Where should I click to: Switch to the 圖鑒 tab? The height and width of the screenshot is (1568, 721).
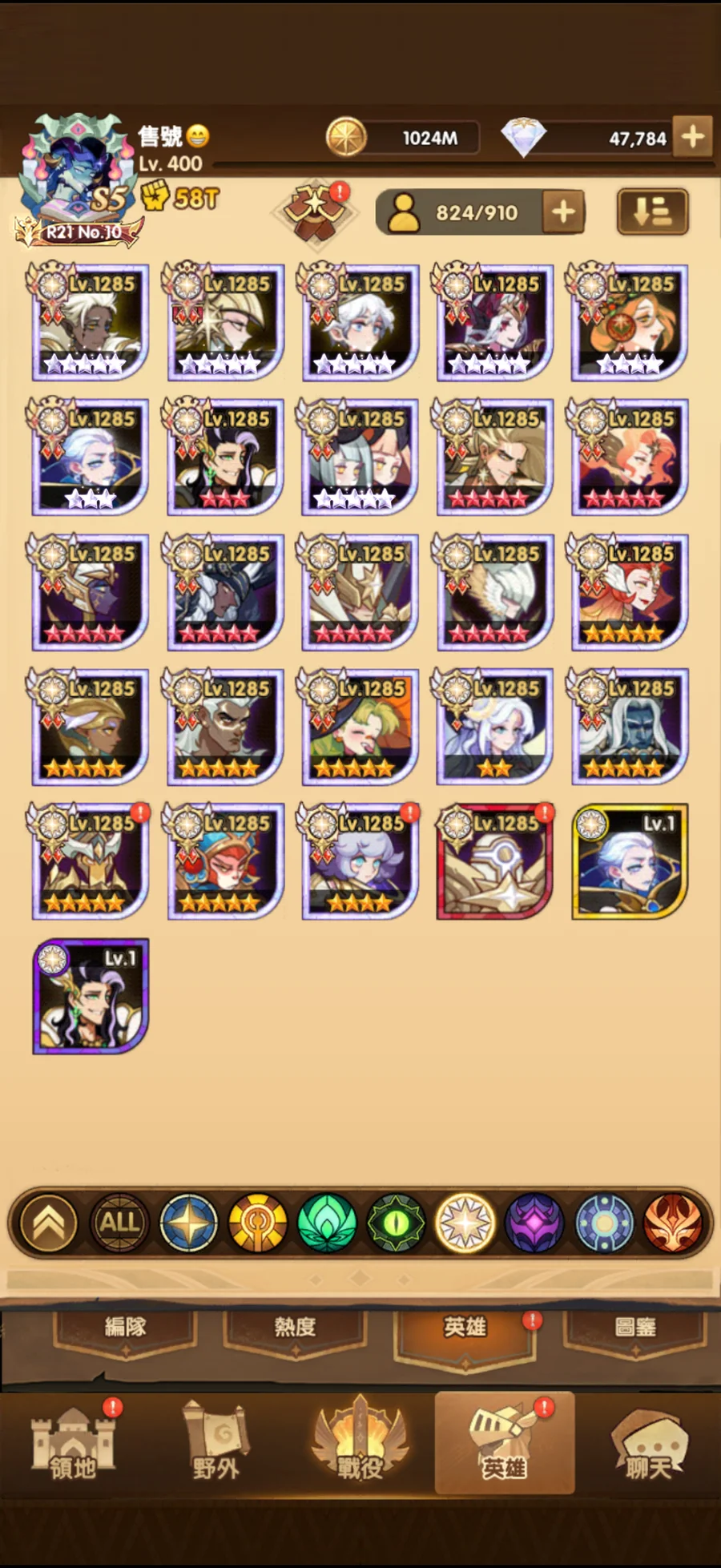635,1328
